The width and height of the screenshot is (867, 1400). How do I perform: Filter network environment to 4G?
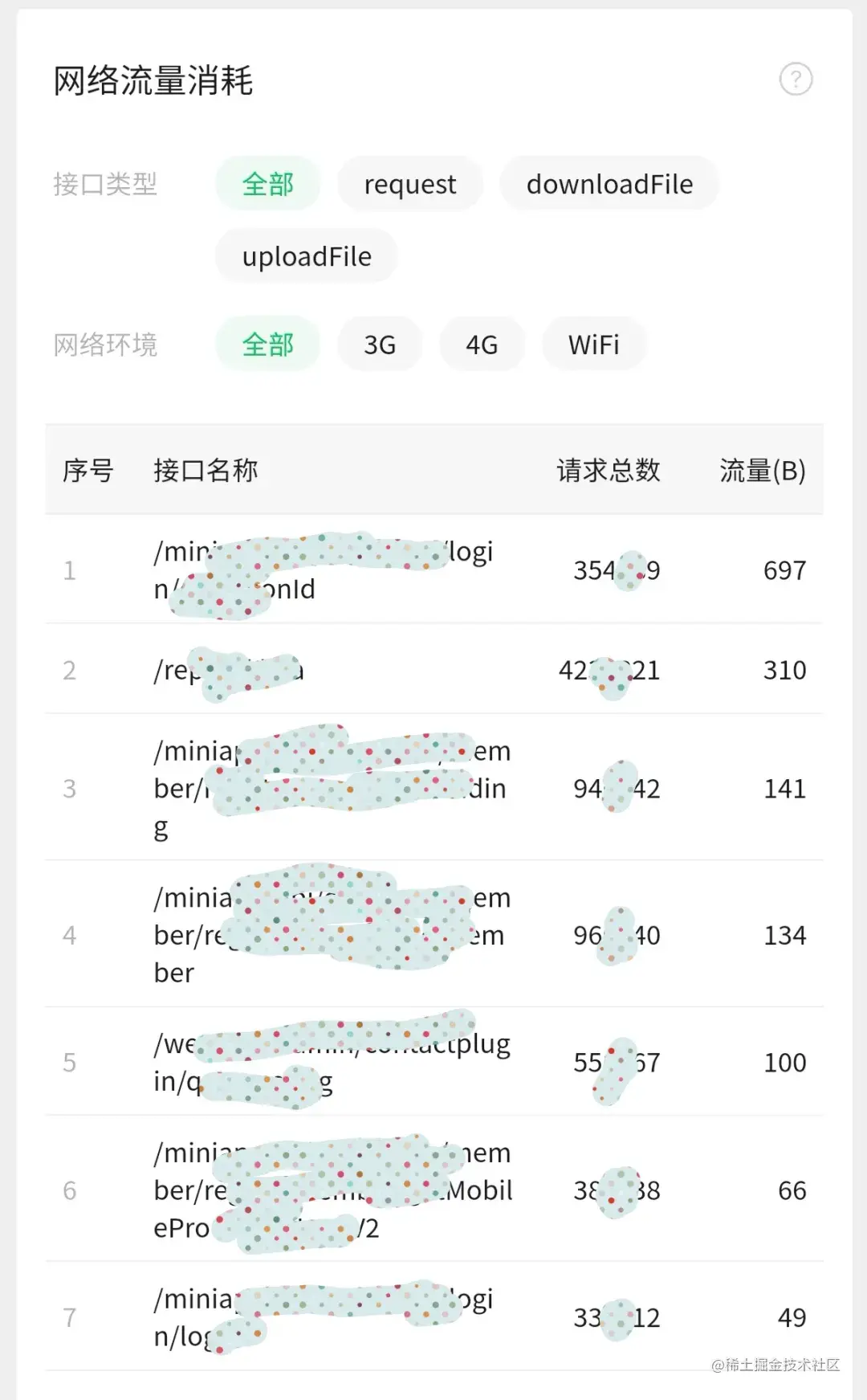tap(482, 345)
